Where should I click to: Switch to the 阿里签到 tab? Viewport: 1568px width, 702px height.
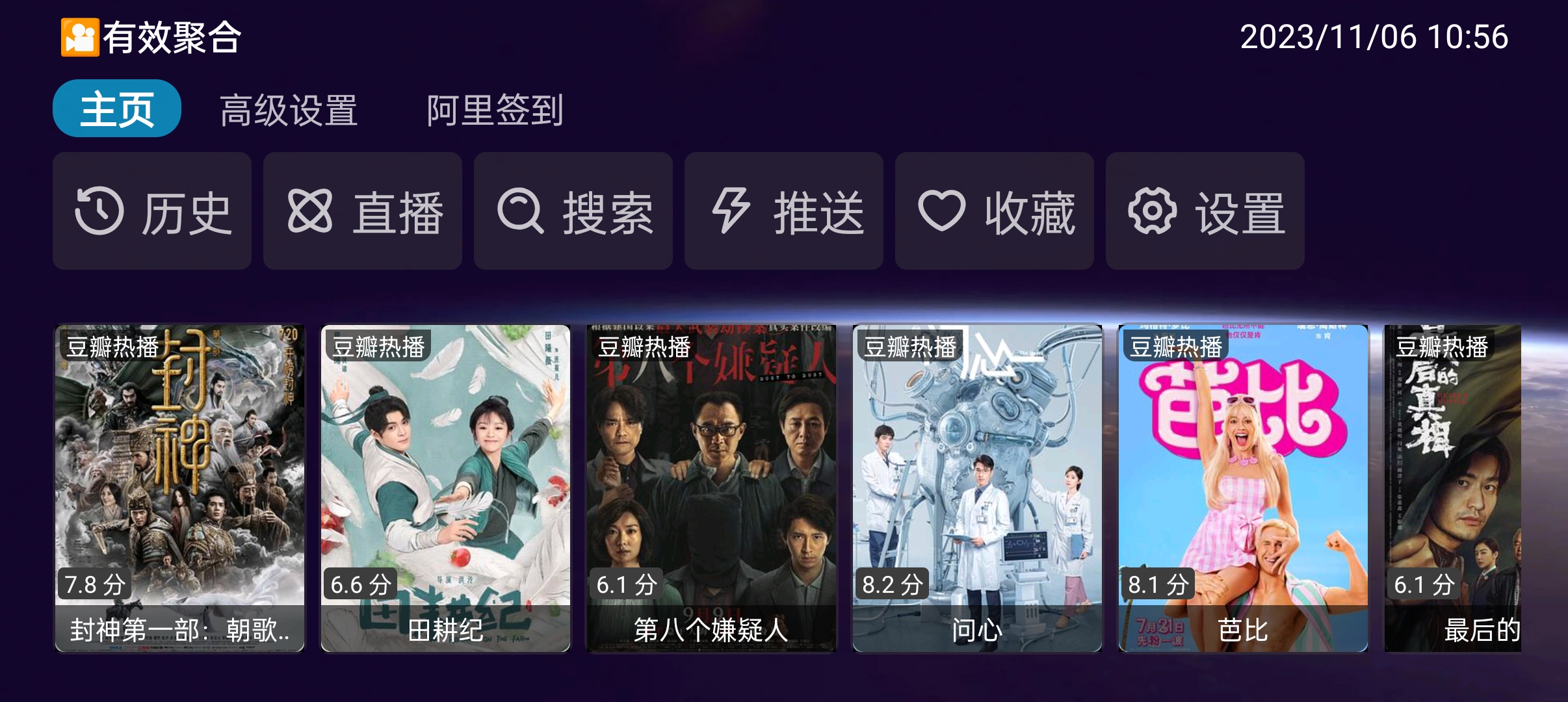495,110
